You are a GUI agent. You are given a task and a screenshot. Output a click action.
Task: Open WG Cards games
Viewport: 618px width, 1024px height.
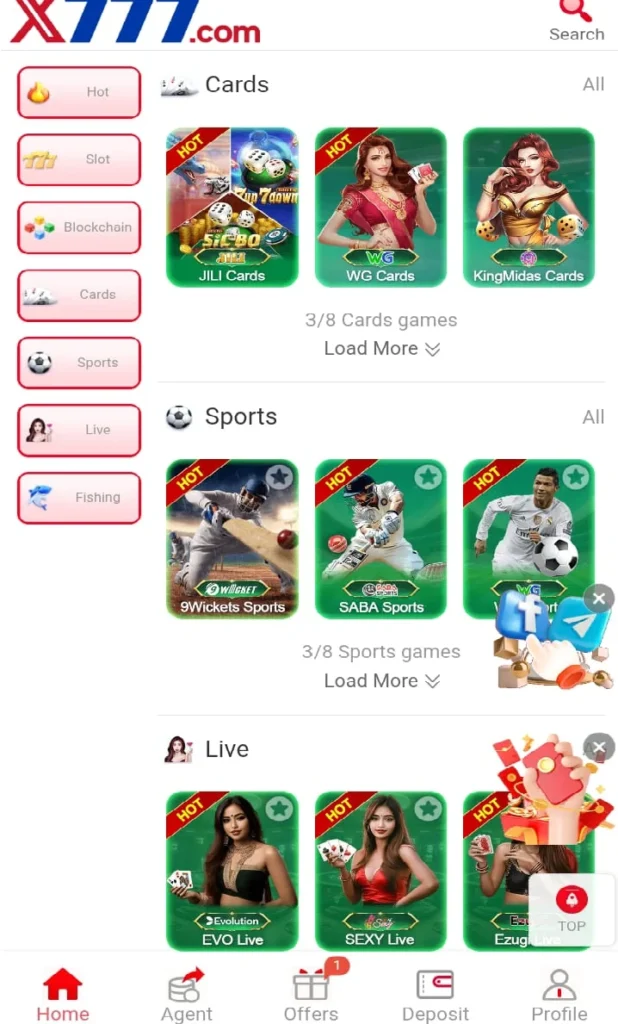[x=380, y=207]
